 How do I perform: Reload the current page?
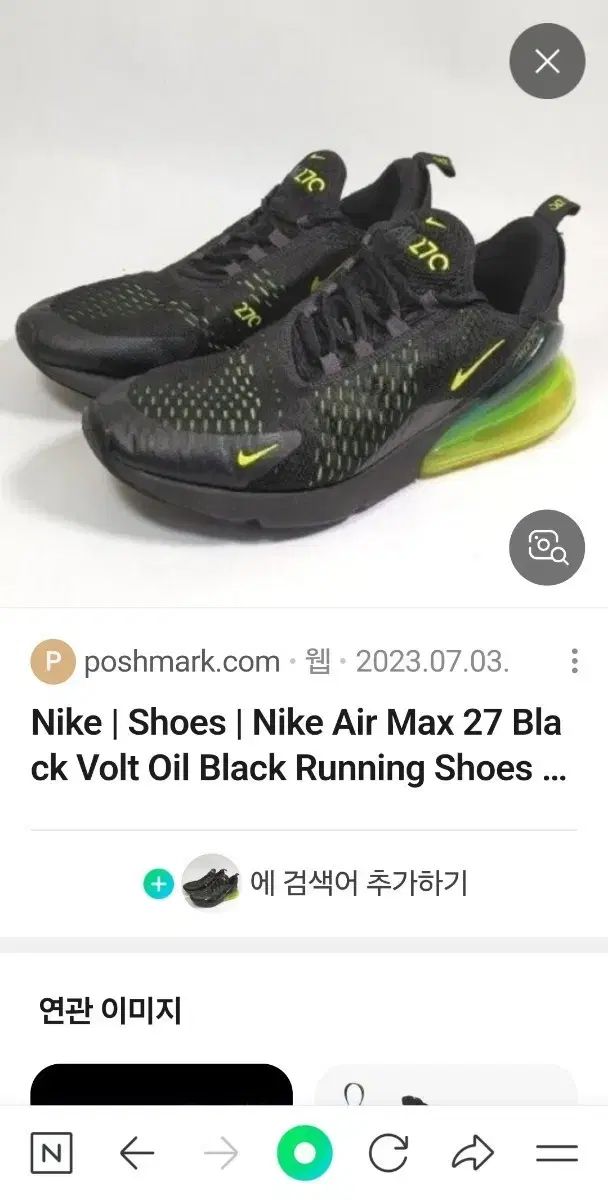388,1154
